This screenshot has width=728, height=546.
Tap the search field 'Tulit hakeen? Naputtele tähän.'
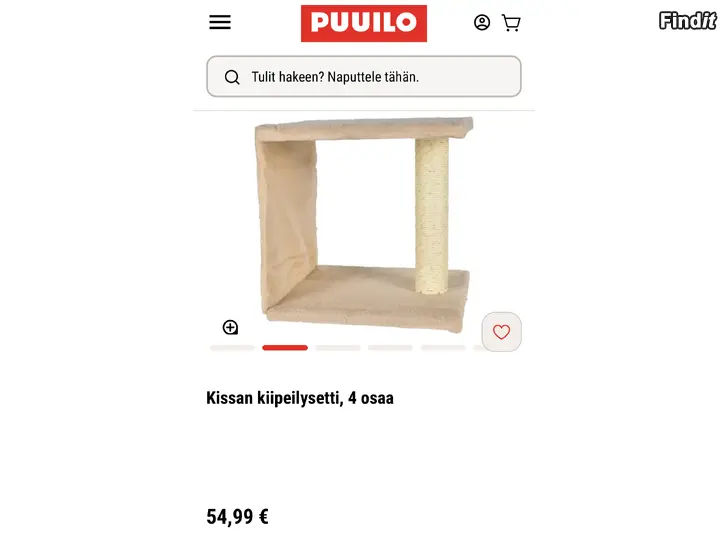(x=364, y=77)
